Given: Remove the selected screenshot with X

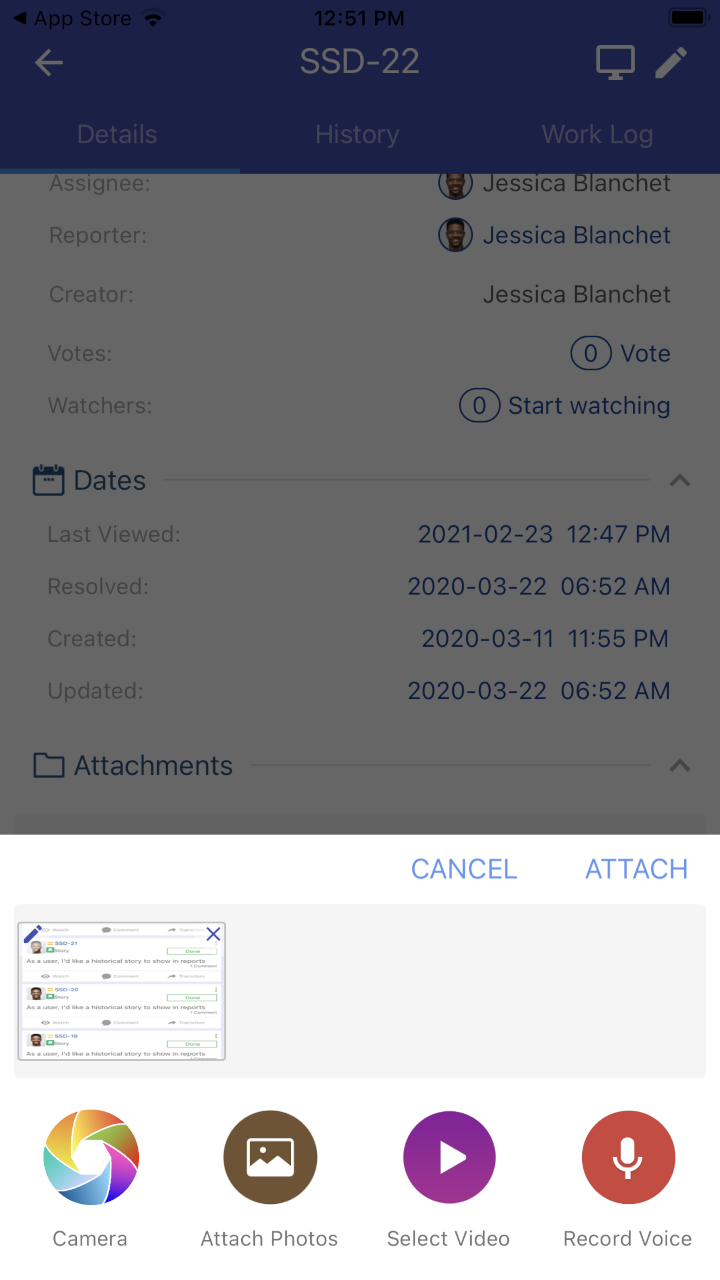Looking at the screenshot, I should (212, 934).
